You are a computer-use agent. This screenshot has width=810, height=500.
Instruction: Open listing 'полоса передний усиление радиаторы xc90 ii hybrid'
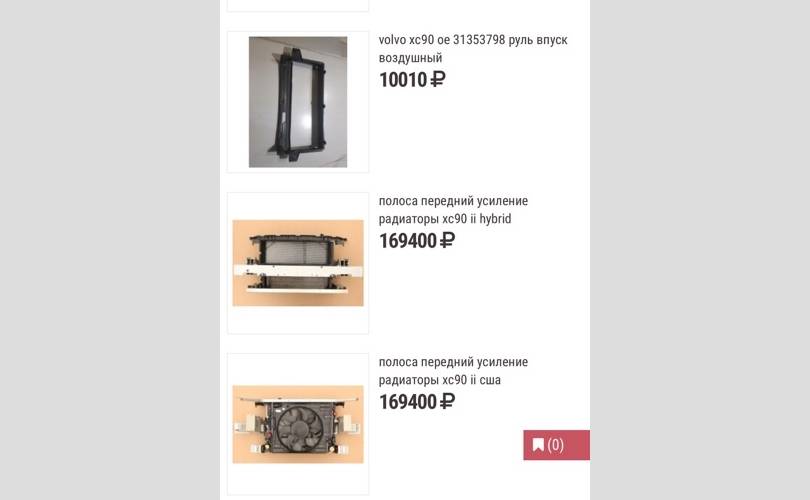coord(453,210)
